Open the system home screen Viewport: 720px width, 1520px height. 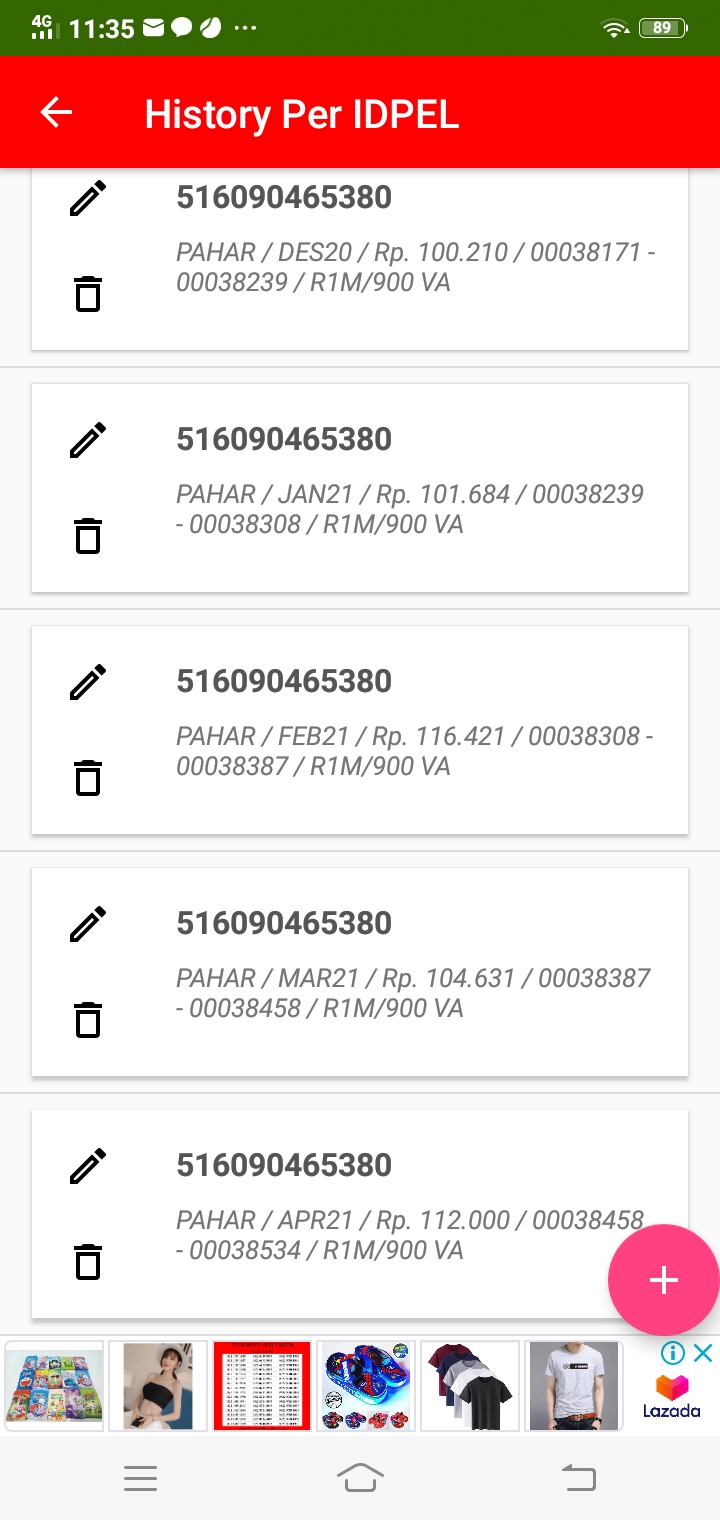pos(360,1477)
